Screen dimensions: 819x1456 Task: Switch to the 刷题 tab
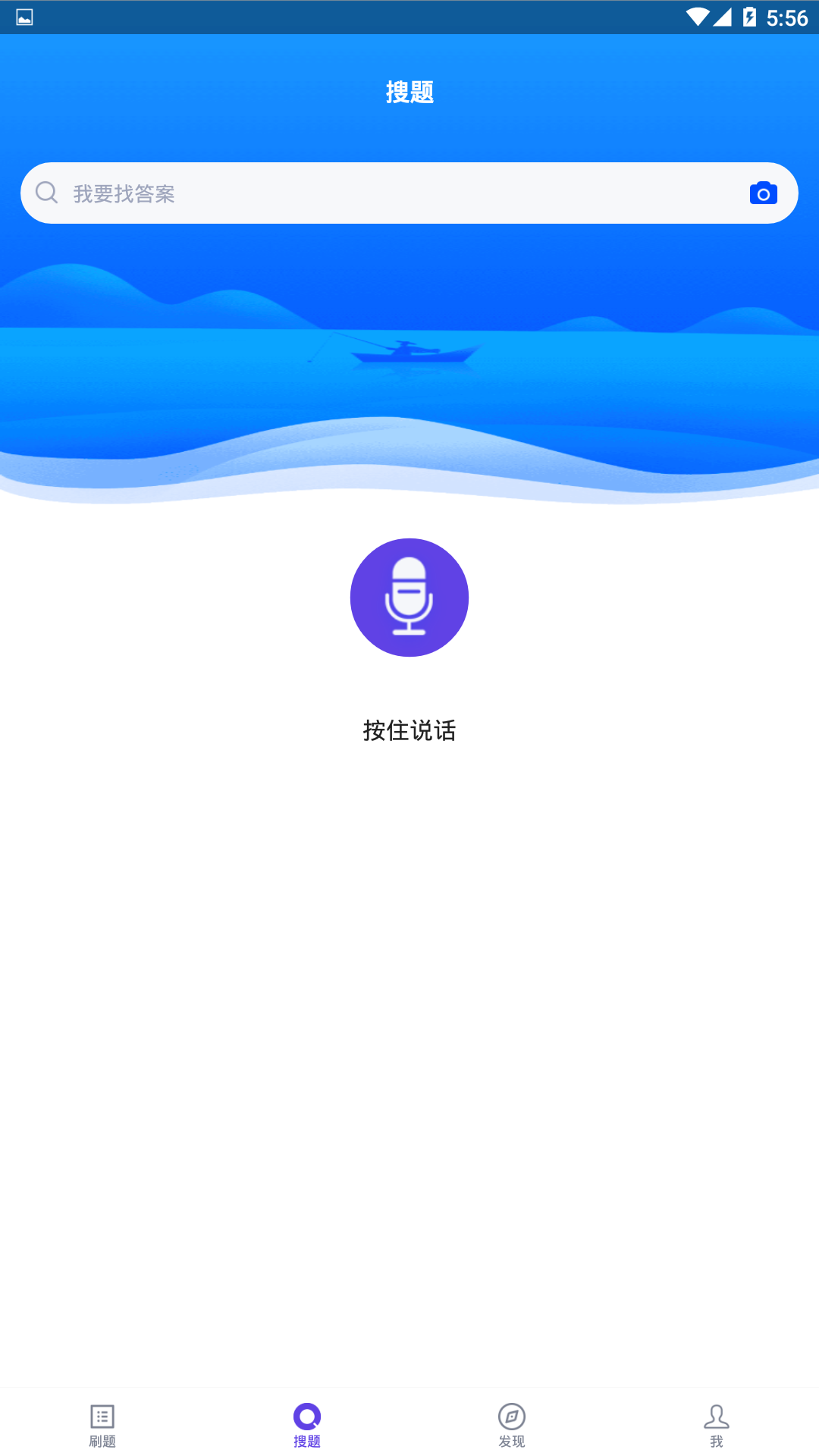102,1424
